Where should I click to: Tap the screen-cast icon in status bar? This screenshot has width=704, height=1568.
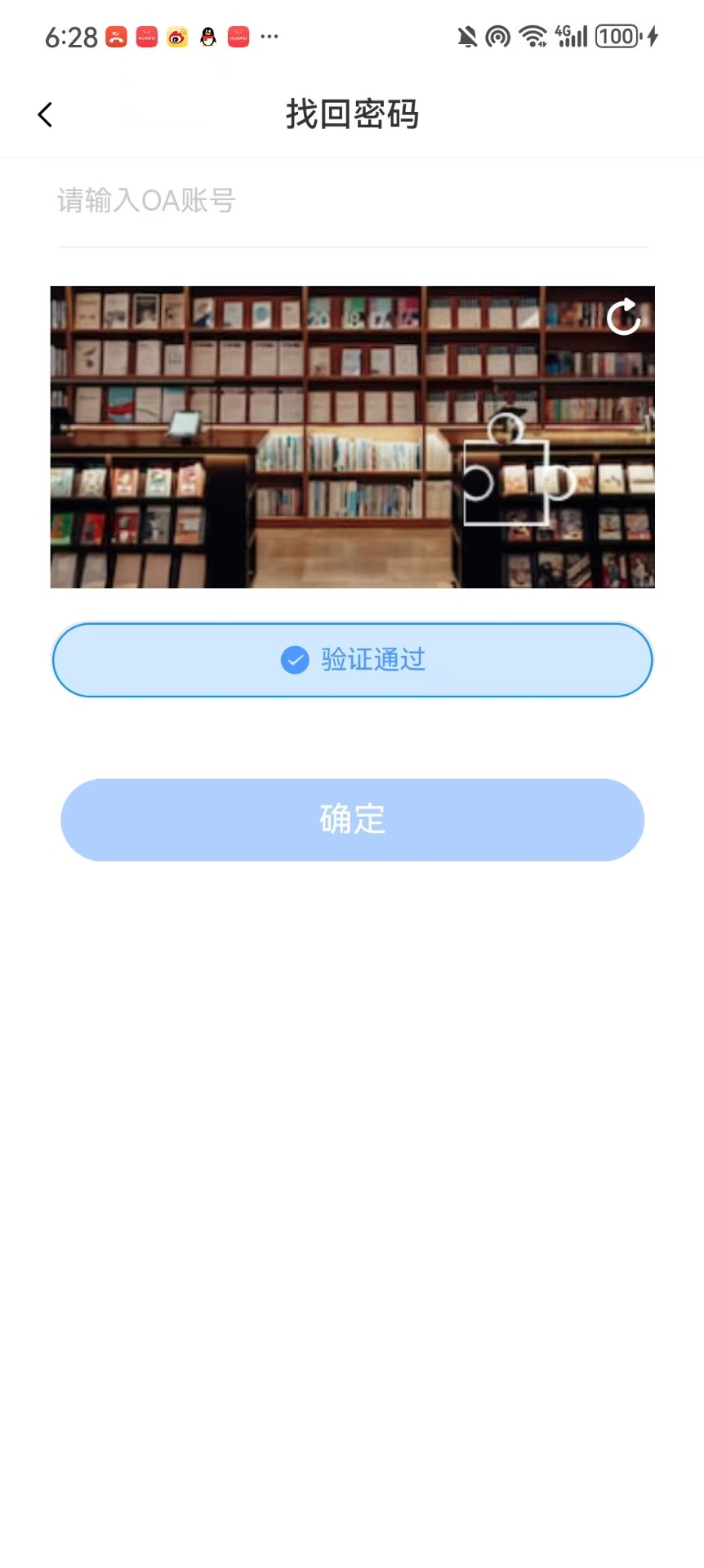tap(498, 36)
